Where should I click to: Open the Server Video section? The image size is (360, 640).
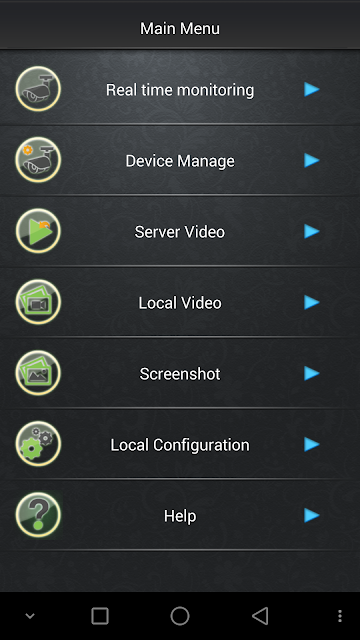pos(180,231)
